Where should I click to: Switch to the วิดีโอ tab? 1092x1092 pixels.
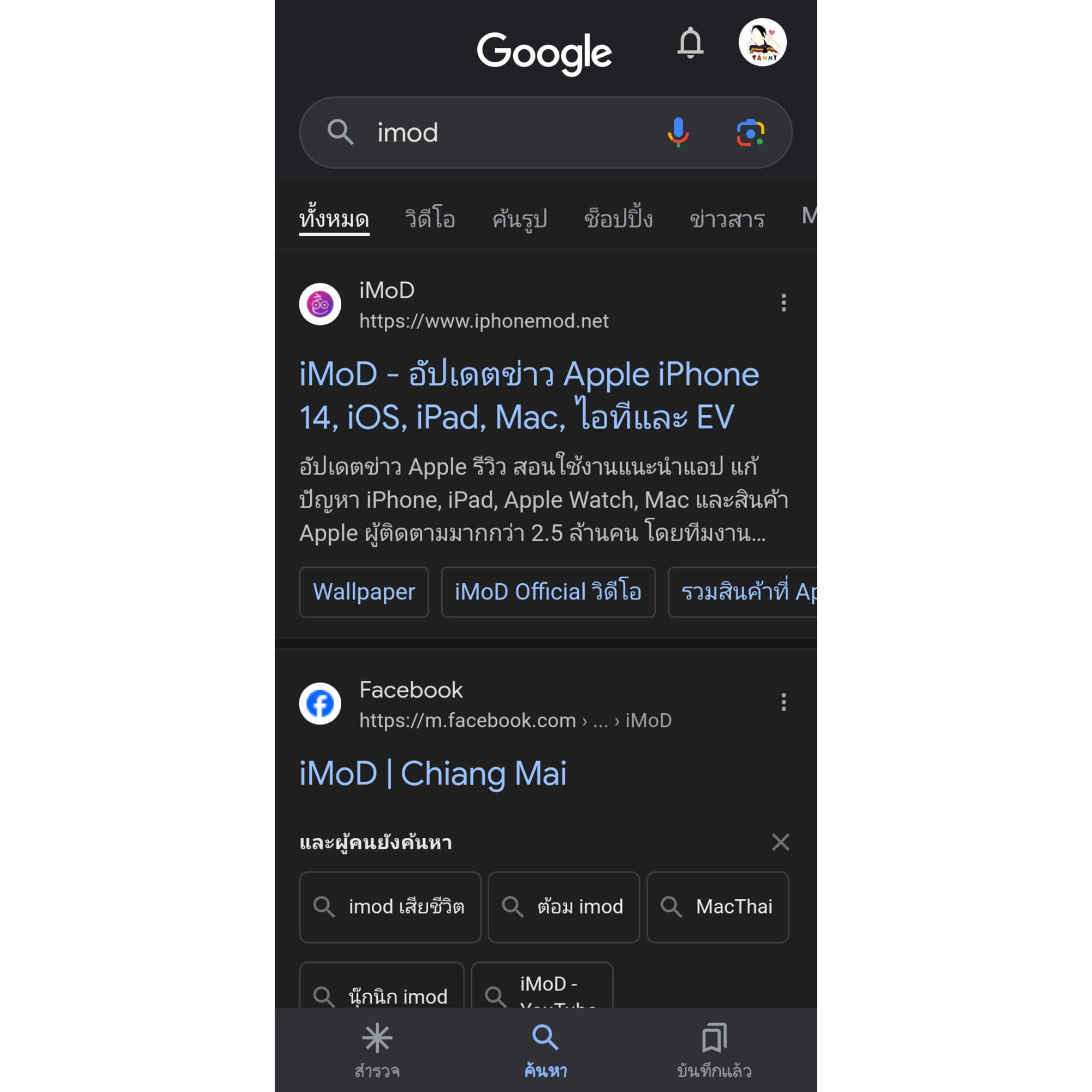(x=430, y=219)
